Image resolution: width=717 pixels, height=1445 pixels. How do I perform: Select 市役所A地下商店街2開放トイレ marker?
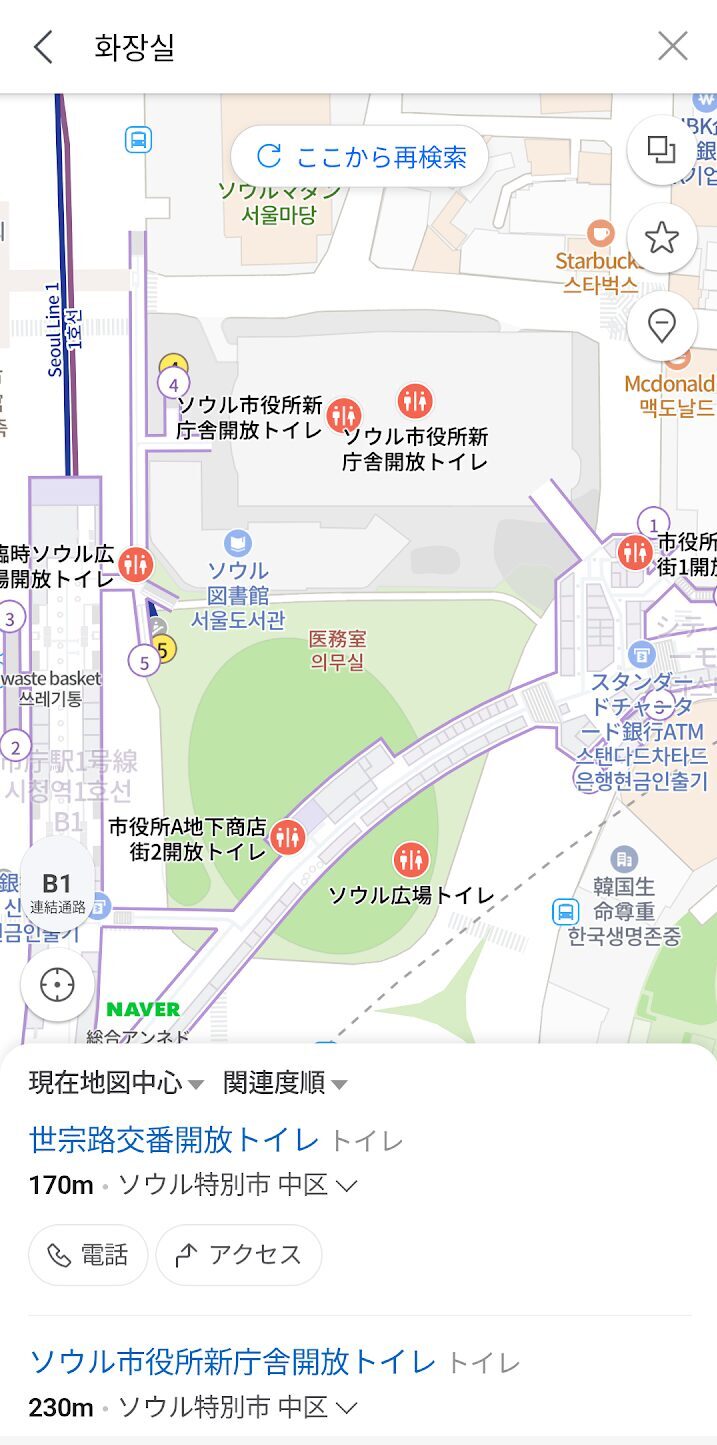click(x=288, y=836)
